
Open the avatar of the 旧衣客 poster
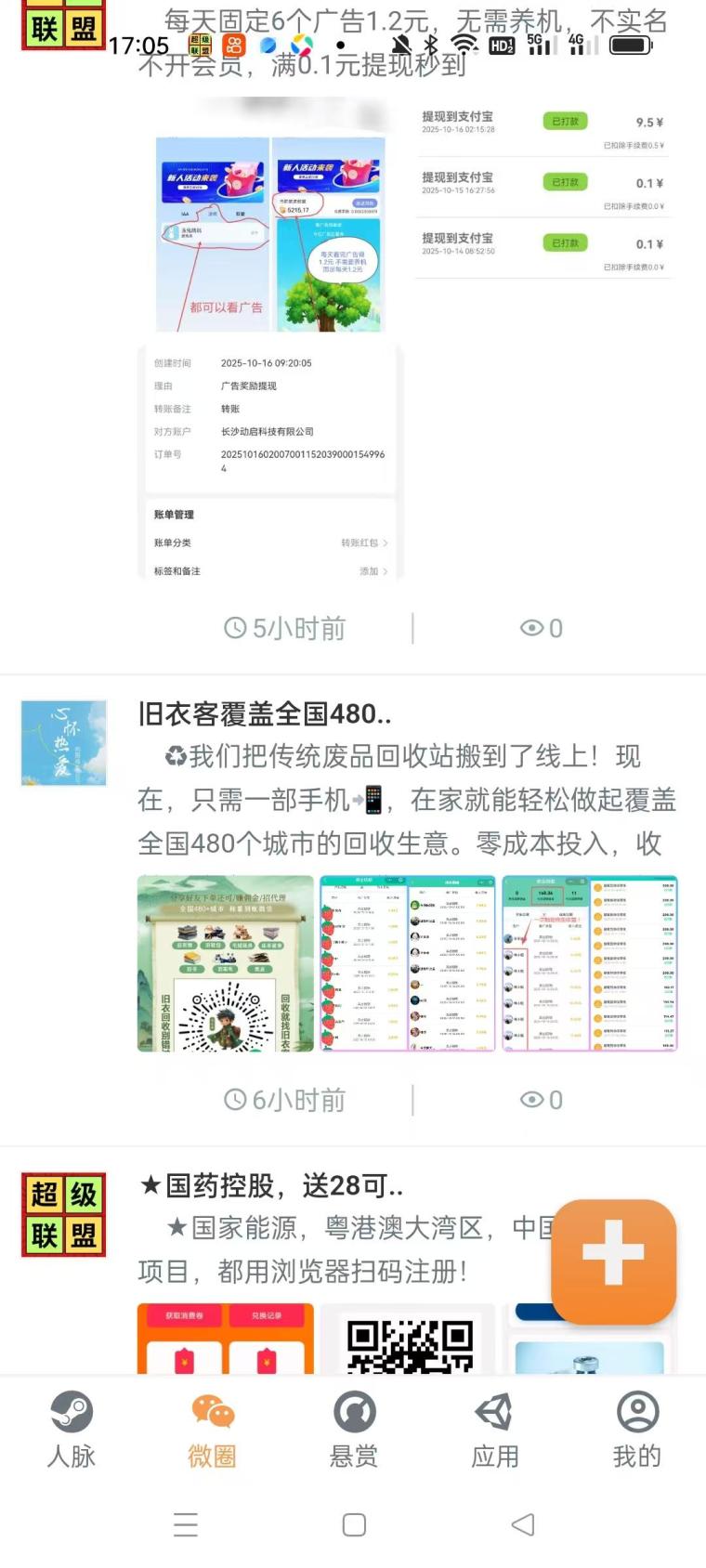tap(64, 743)
